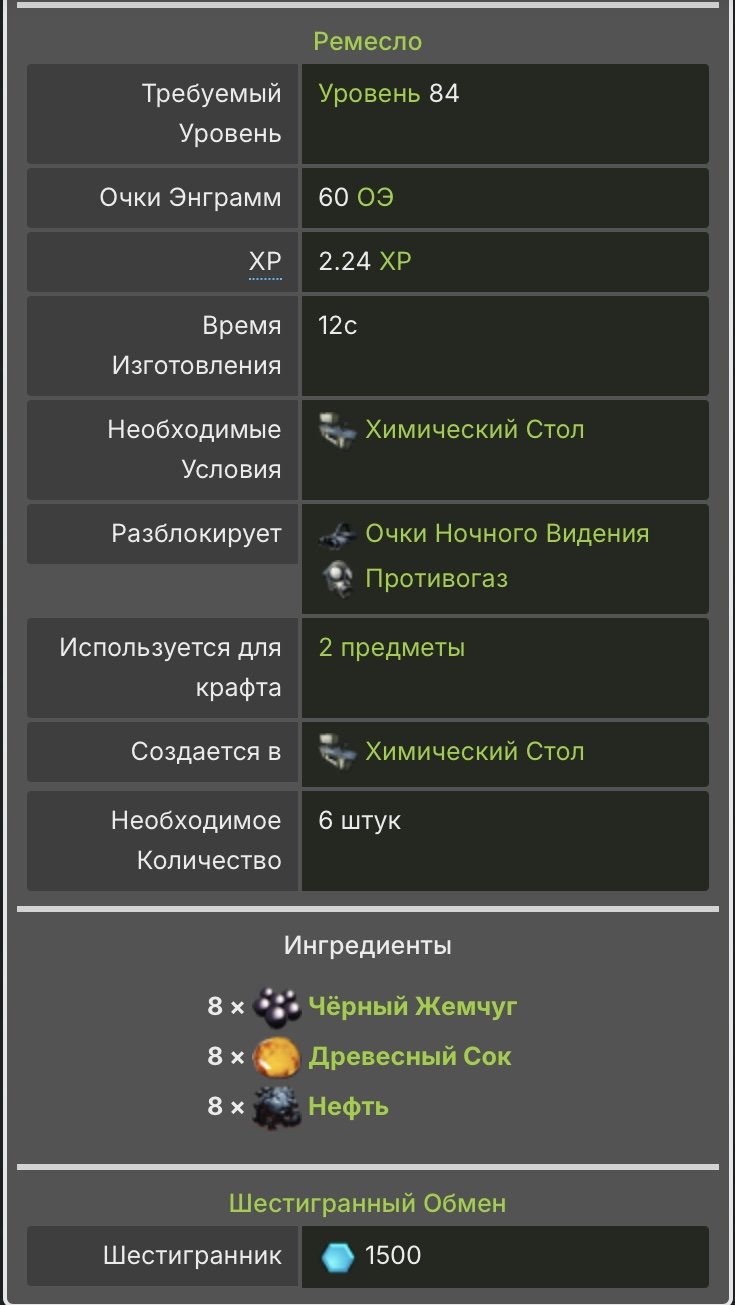Follow the ОЭ engram points link

coord(375,198)
